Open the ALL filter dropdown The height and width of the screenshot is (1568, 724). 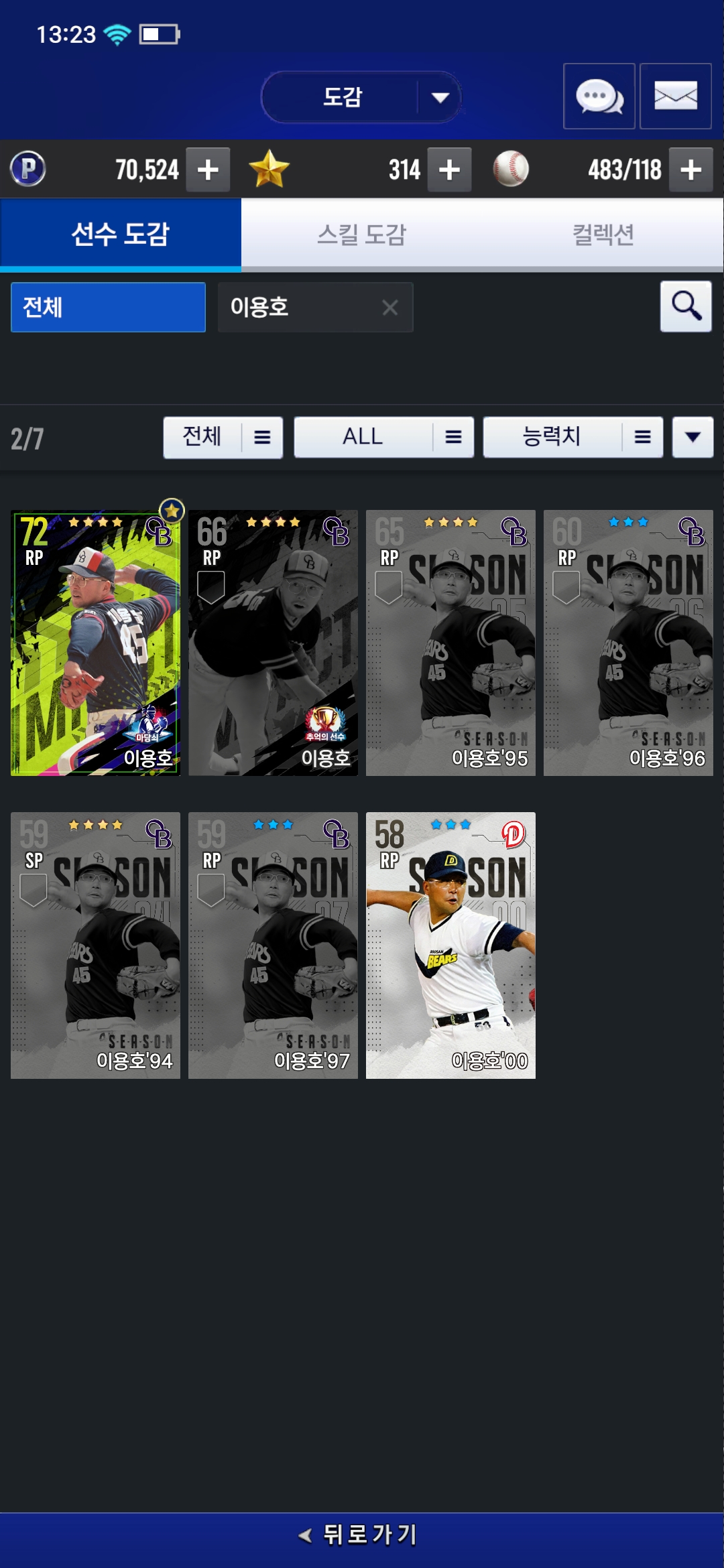pyautogui.click(x=383, y=437)
